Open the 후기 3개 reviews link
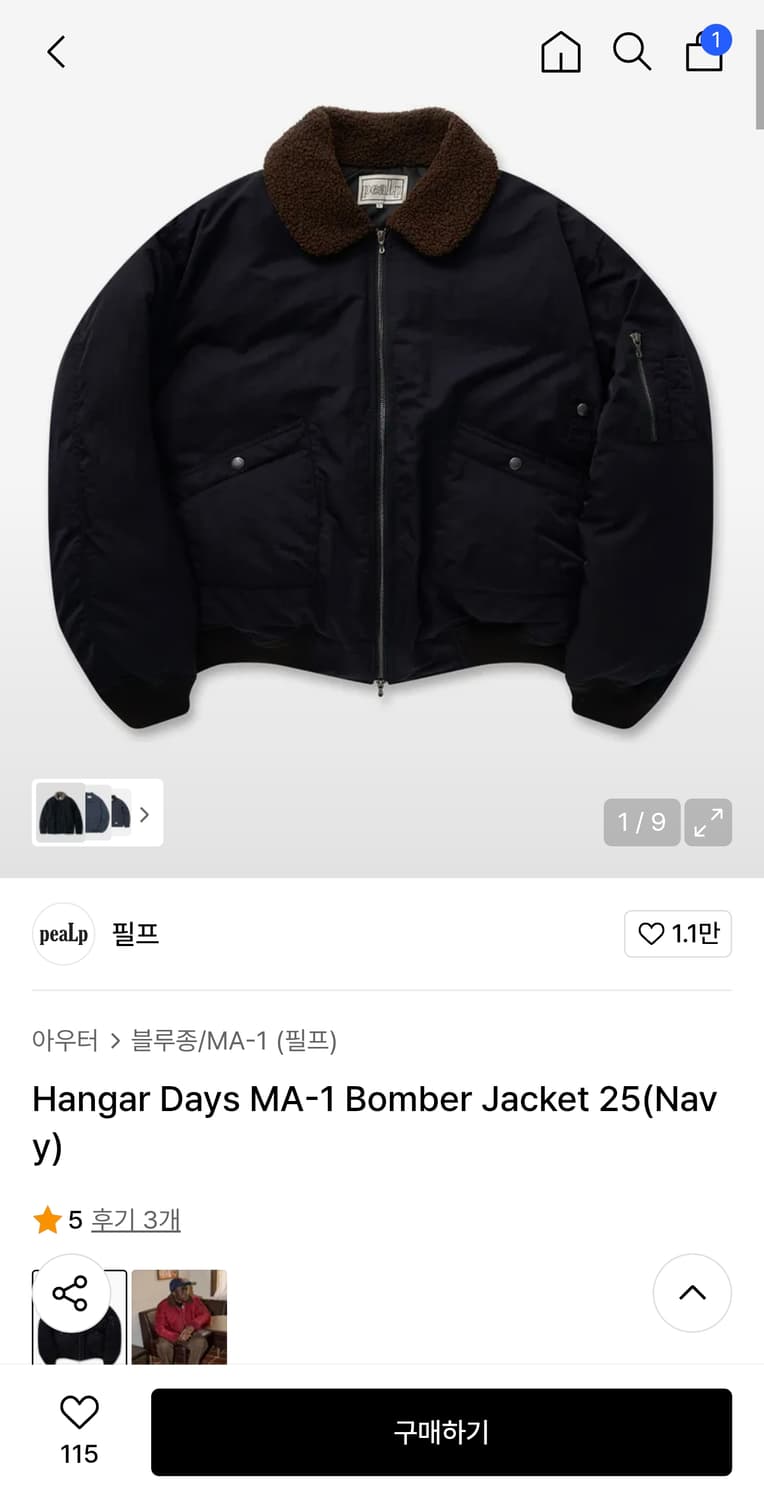The width and height of the screenshot is (764, 1500). (x=136, y=1220)
